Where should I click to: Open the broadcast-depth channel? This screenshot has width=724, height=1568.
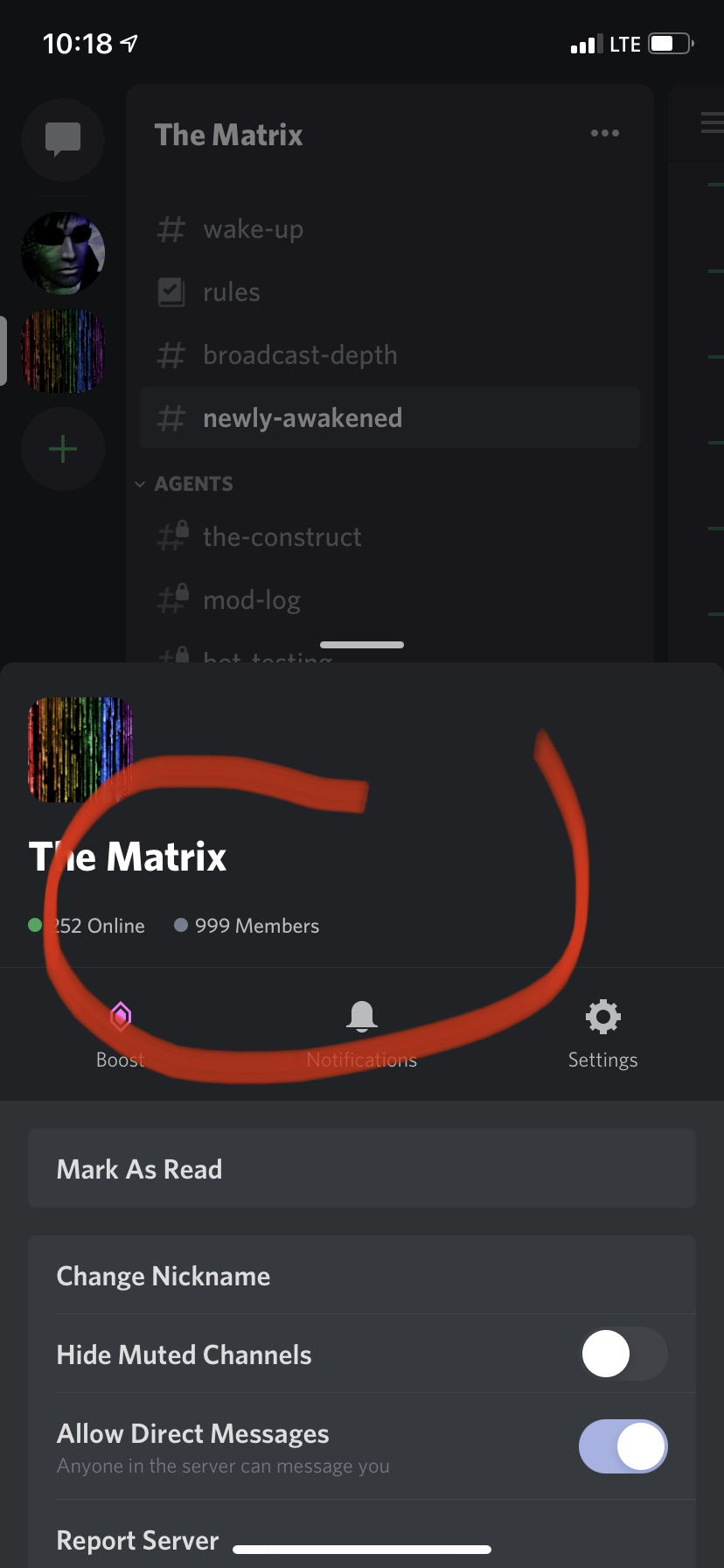(300, 355)
